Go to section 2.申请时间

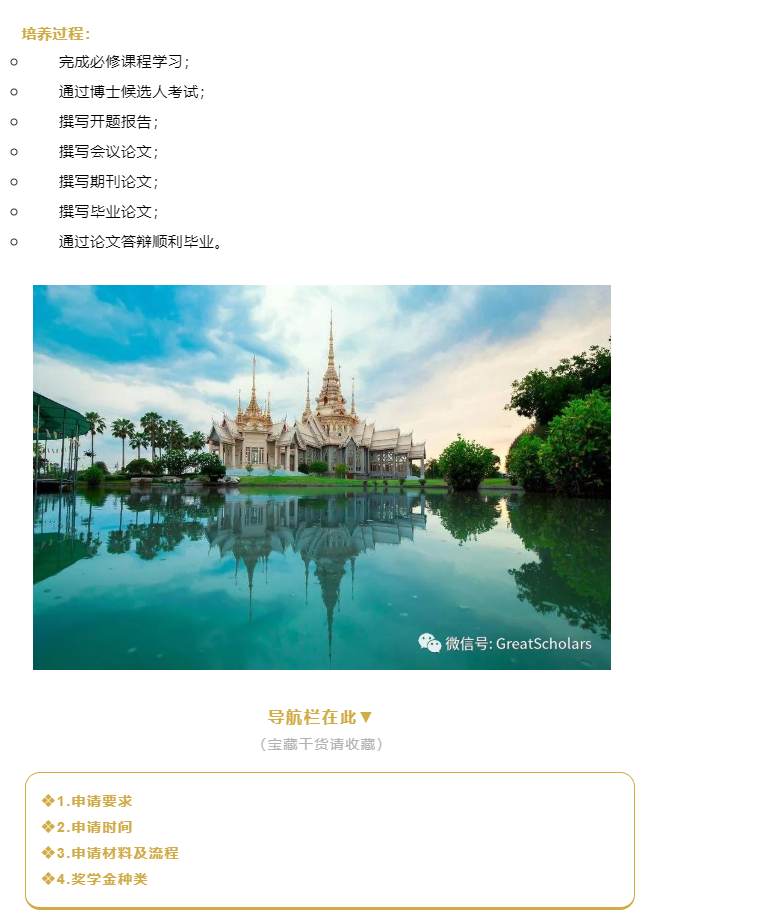87,827
